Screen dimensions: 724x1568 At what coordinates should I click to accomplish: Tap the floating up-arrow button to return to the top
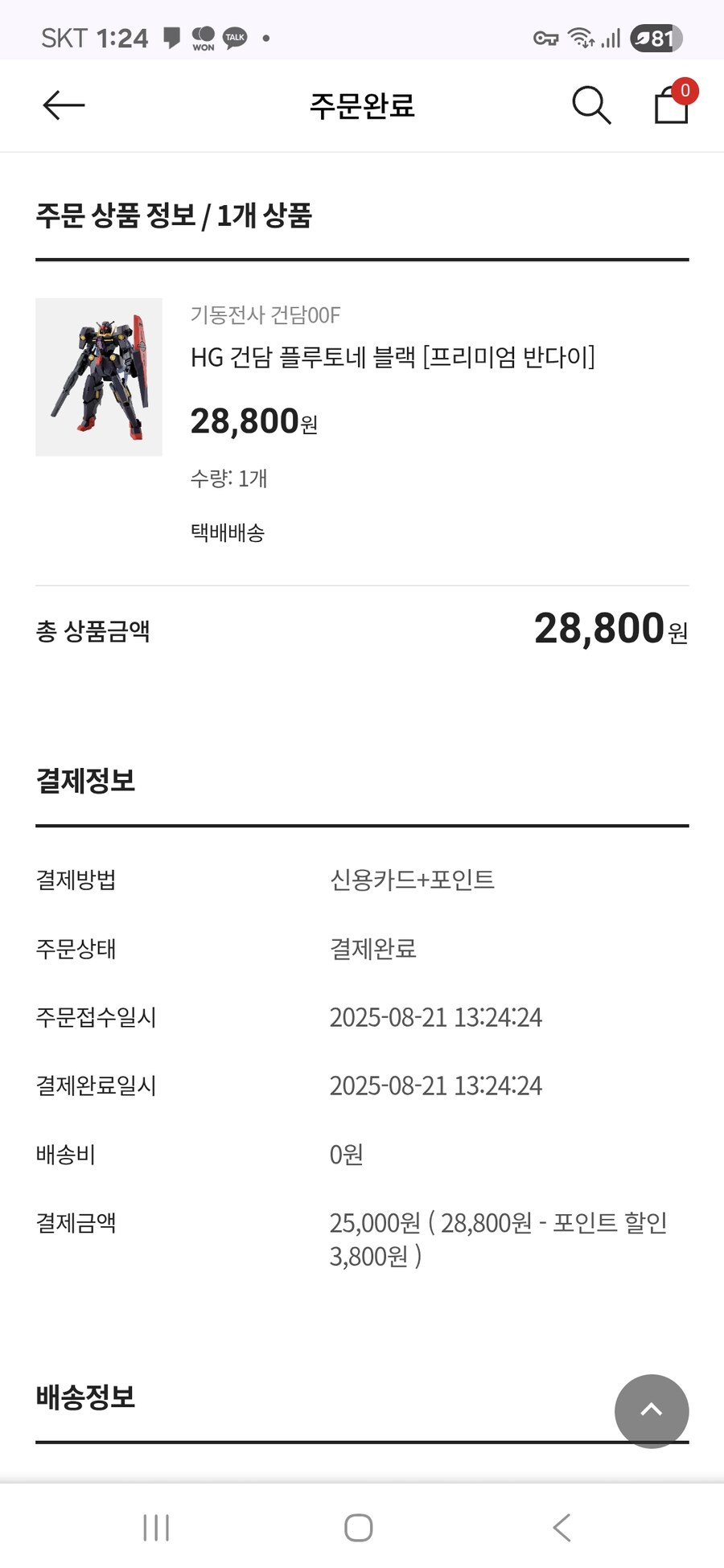pyautogui.click(x=651, y=1410)
